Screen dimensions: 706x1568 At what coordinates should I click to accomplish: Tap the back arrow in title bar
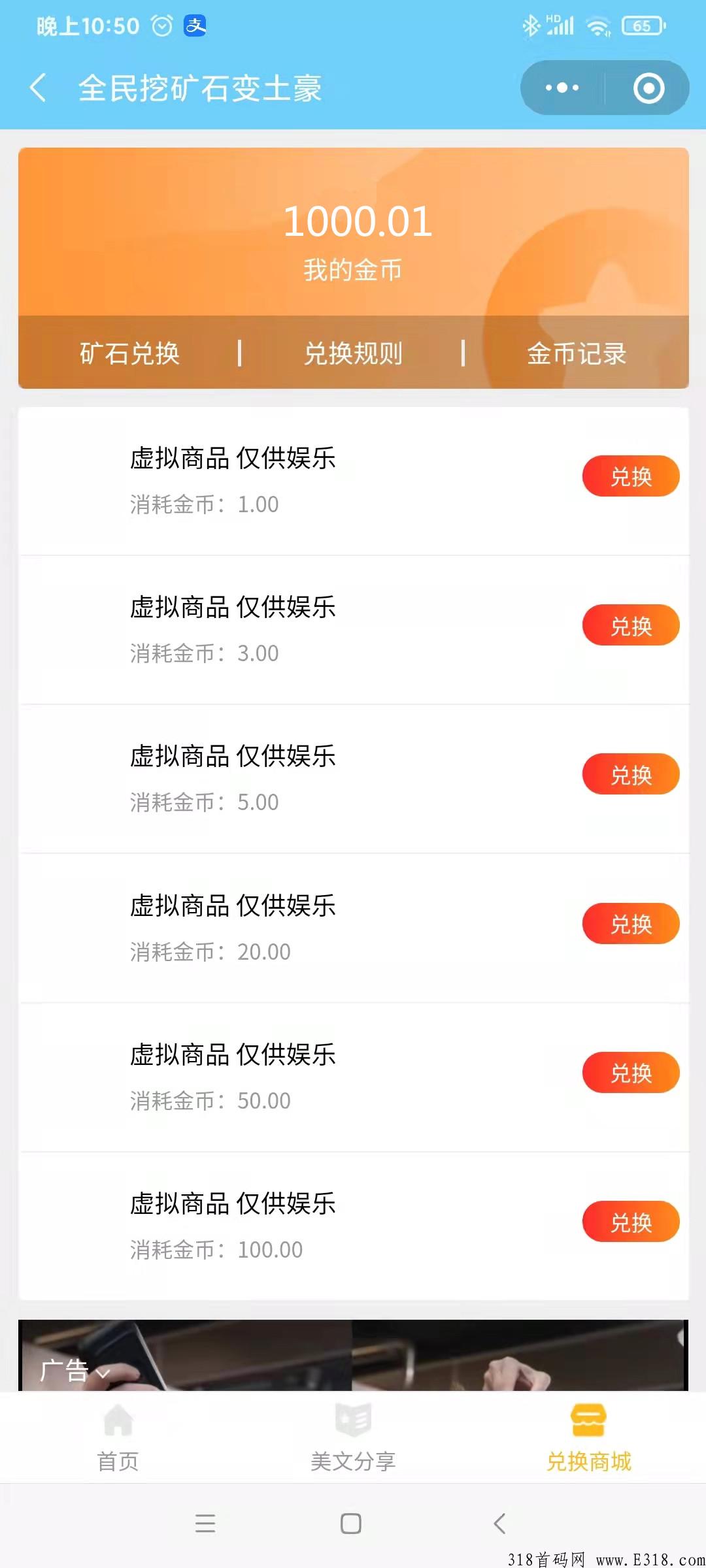coord(39,88)
